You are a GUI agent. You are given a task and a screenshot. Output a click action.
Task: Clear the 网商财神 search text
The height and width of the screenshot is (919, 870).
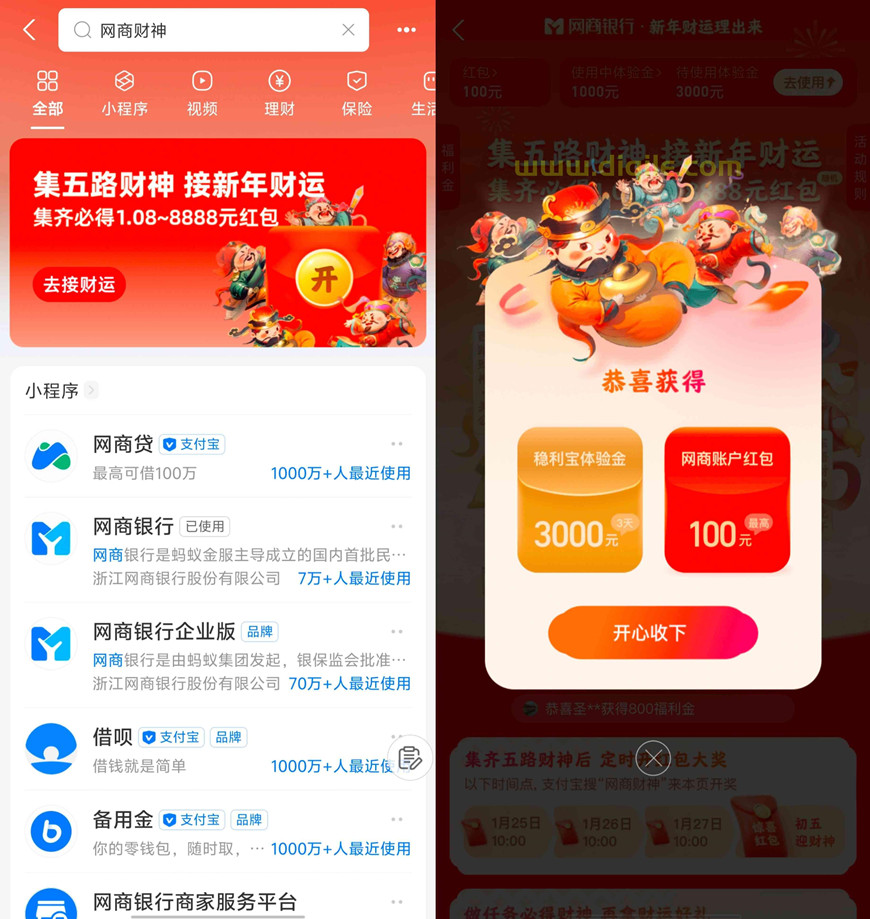(348, 30)
